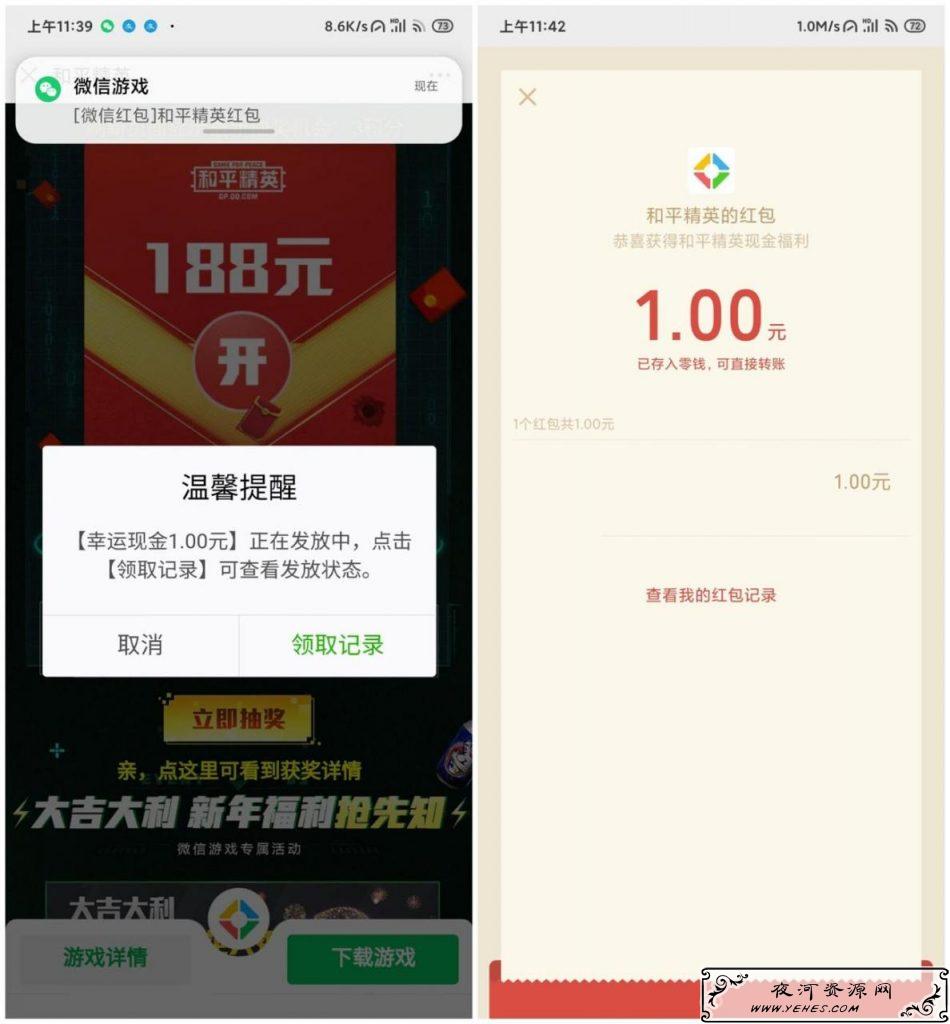Image resolution: width=950 pixels, height=1024 pixels.
Task: Open 查看我的红包记录 link
Action: click(710, 595)
